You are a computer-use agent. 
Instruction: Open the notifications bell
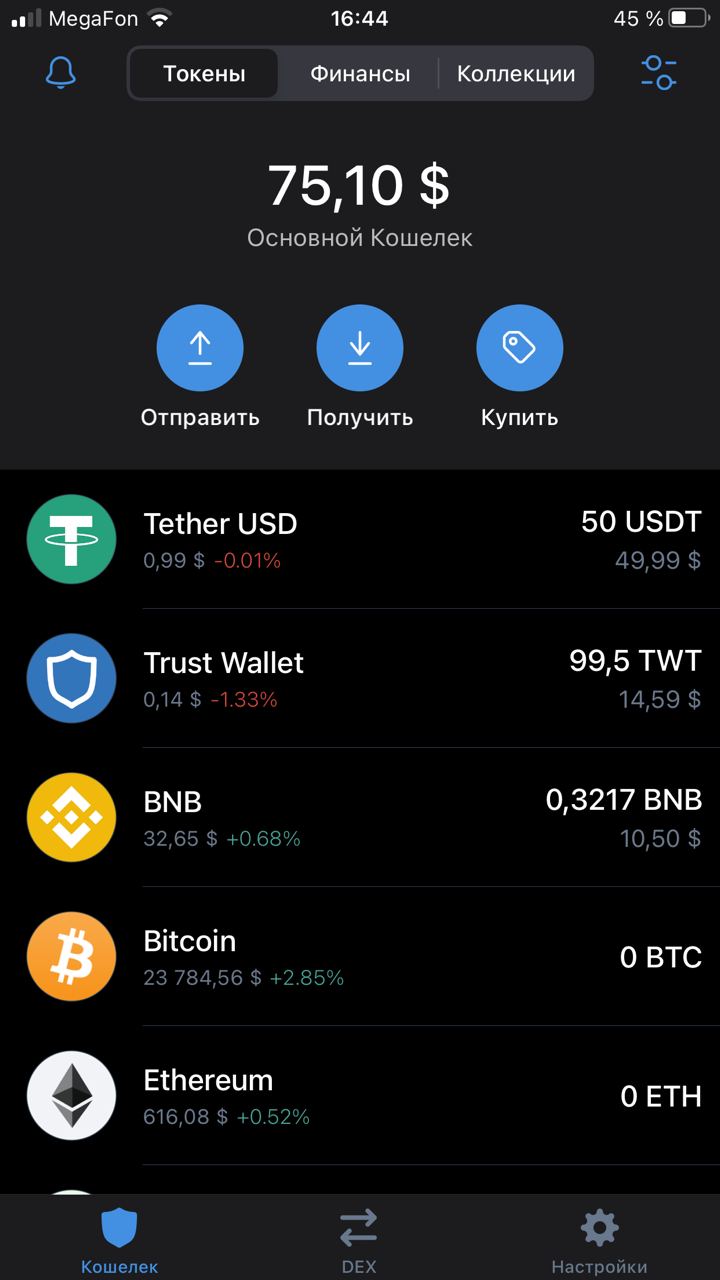coord(61,73)
